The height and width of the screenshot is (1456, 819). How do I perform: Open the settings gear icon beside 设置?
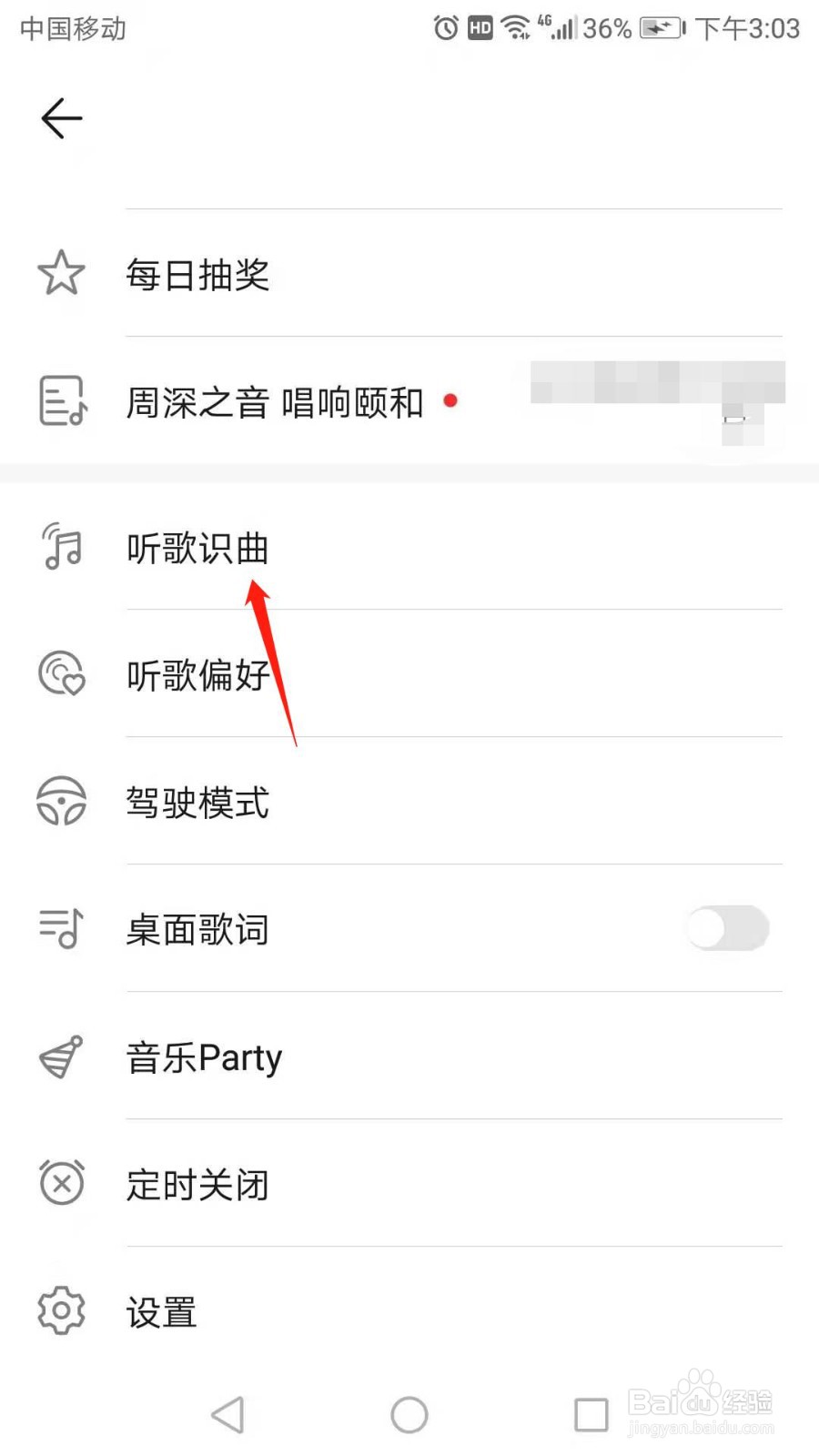(x=60, y=1311)
